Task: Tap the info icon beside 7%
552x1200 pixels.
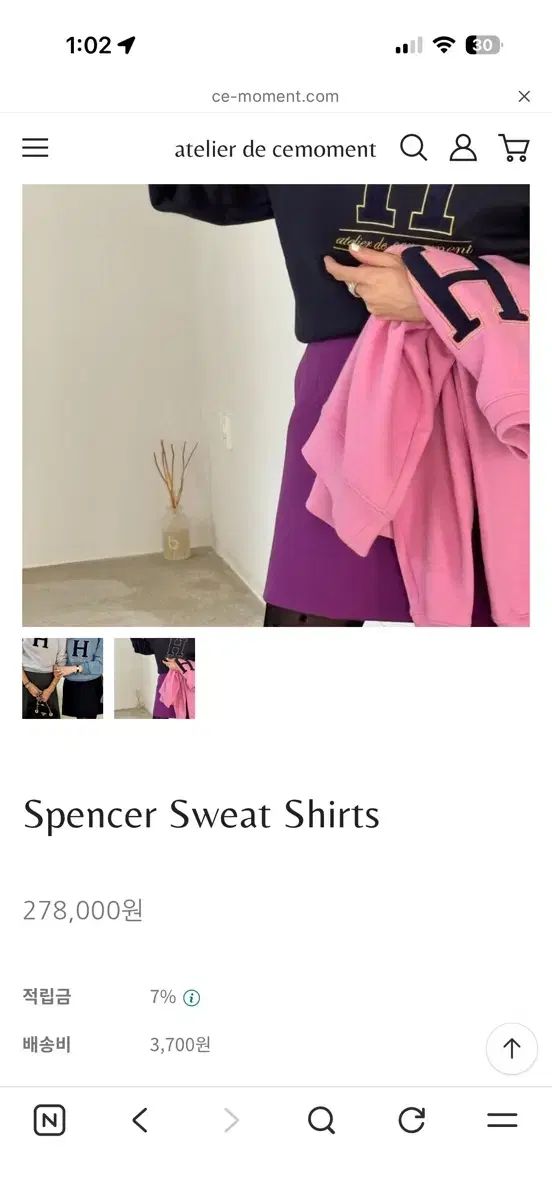Action: click(x=192, y=998)
